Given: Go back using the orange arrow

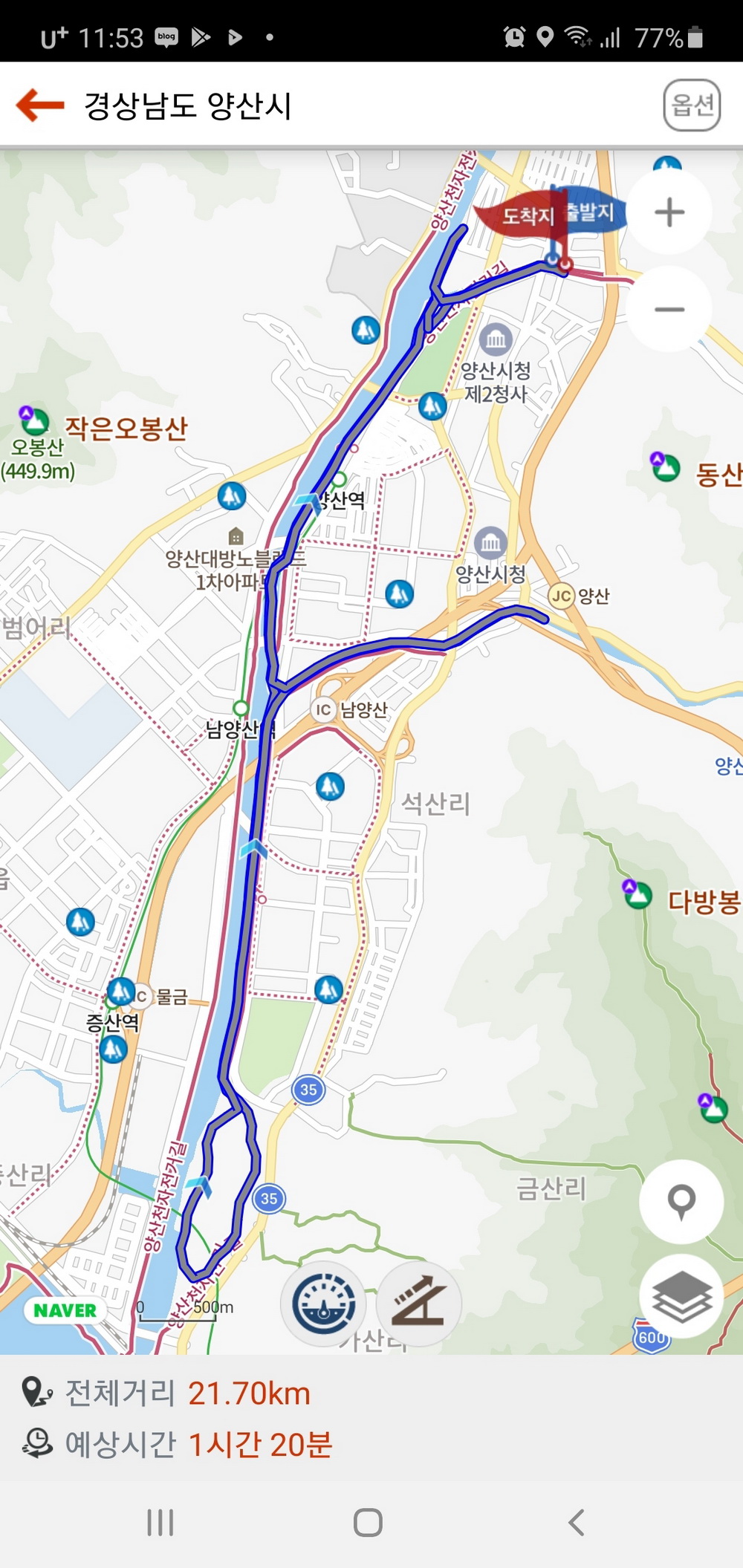Looking at the screenshot, I should (x=41, y=105).
